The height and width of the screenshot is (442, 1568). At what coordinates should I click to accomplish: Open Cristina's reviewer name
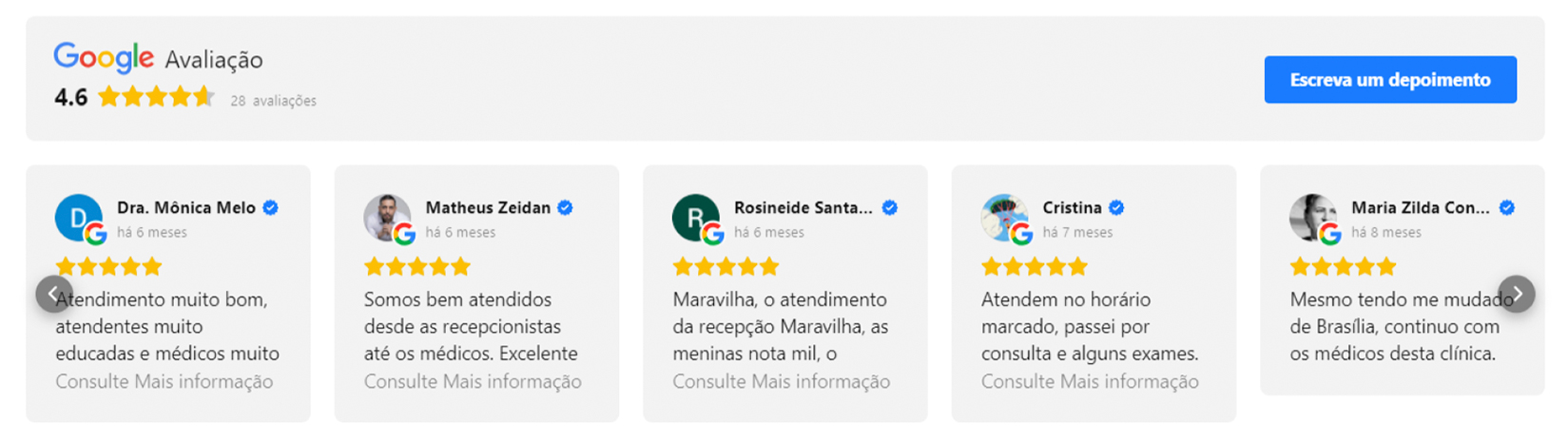coord(1072,207)
